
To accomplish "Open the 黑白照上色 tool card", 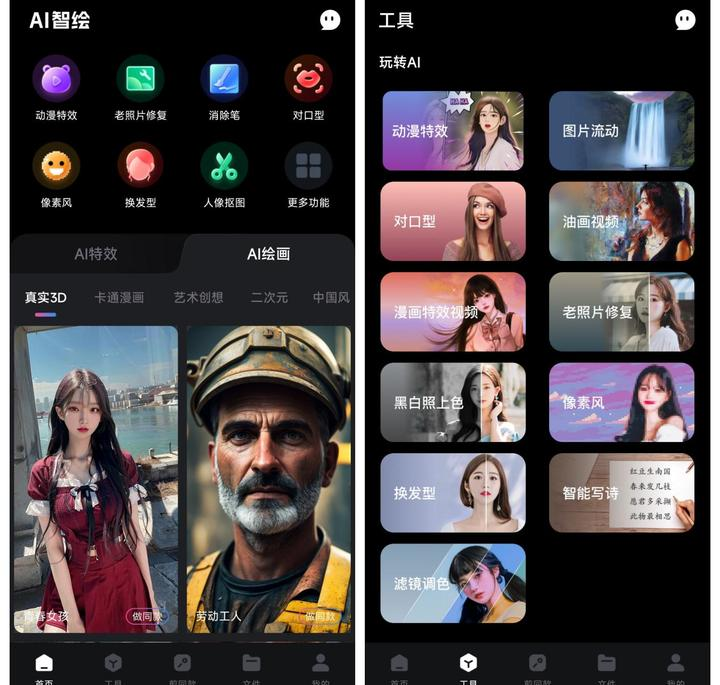I will tap(453, 403).
